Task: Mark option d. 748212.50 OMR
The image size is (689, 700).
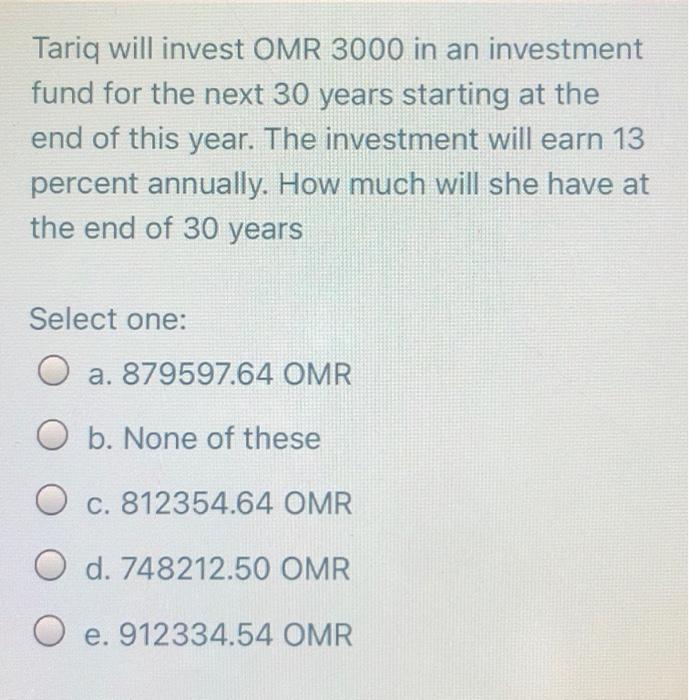Action: [53, 569]
